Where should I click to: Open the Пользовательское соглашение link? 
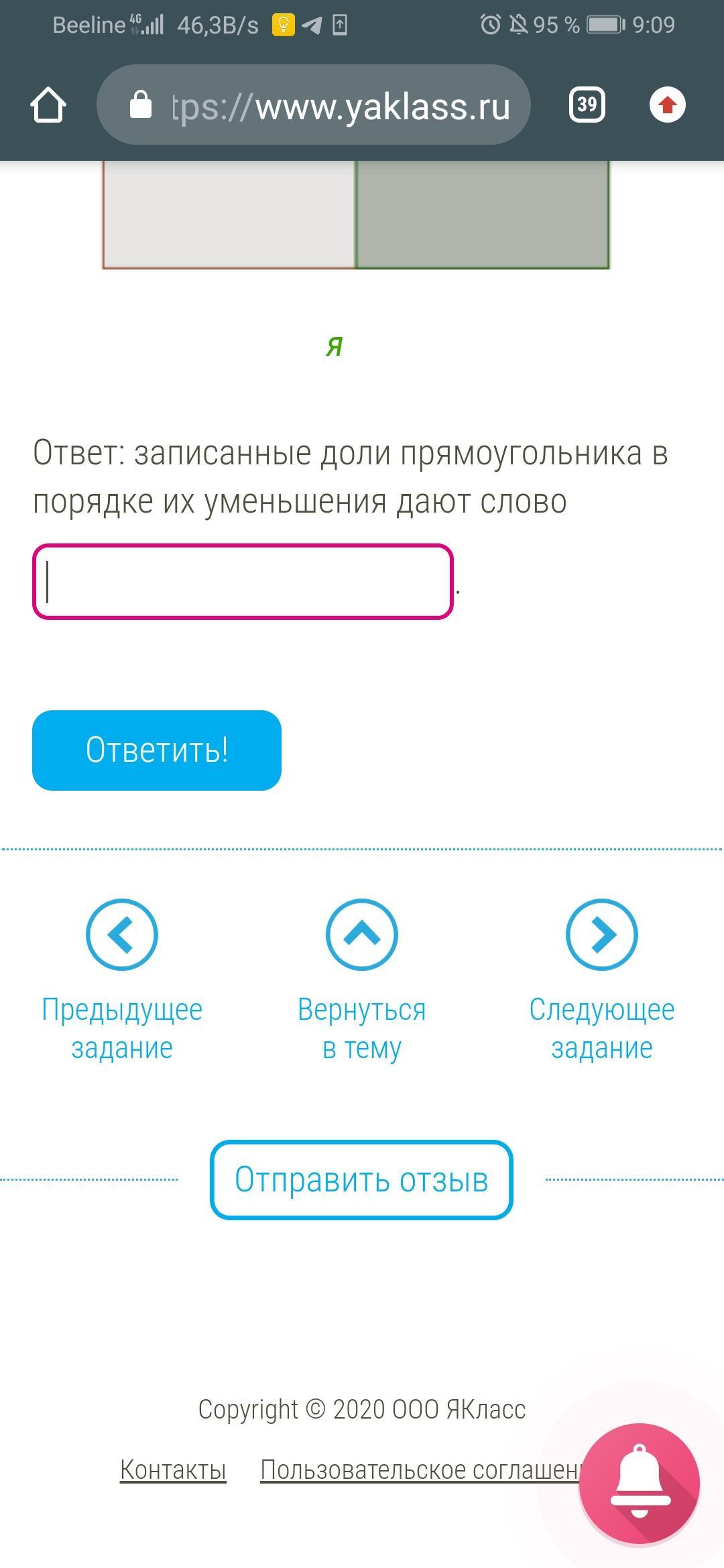point(420,1469)
